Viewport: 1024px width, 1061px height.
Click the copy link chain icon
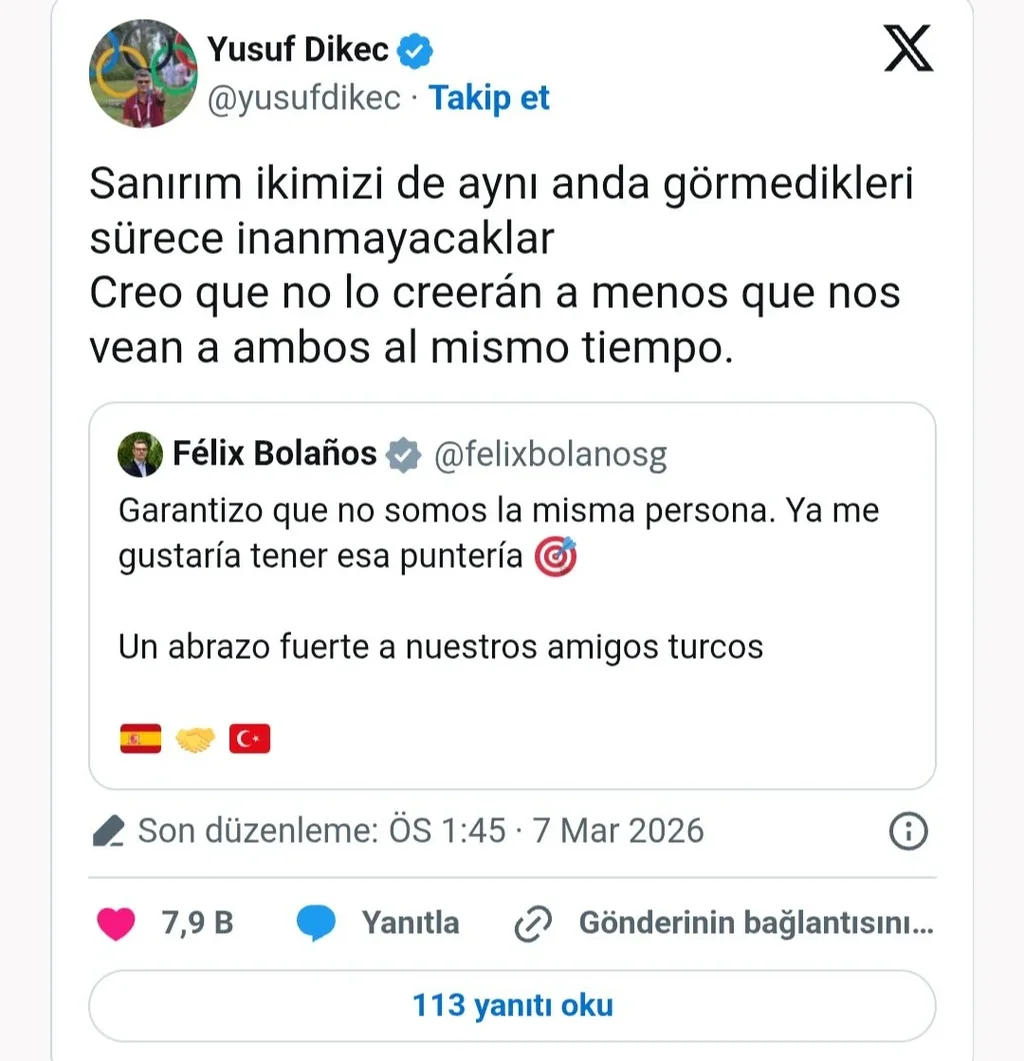click(x=537, y=924)
